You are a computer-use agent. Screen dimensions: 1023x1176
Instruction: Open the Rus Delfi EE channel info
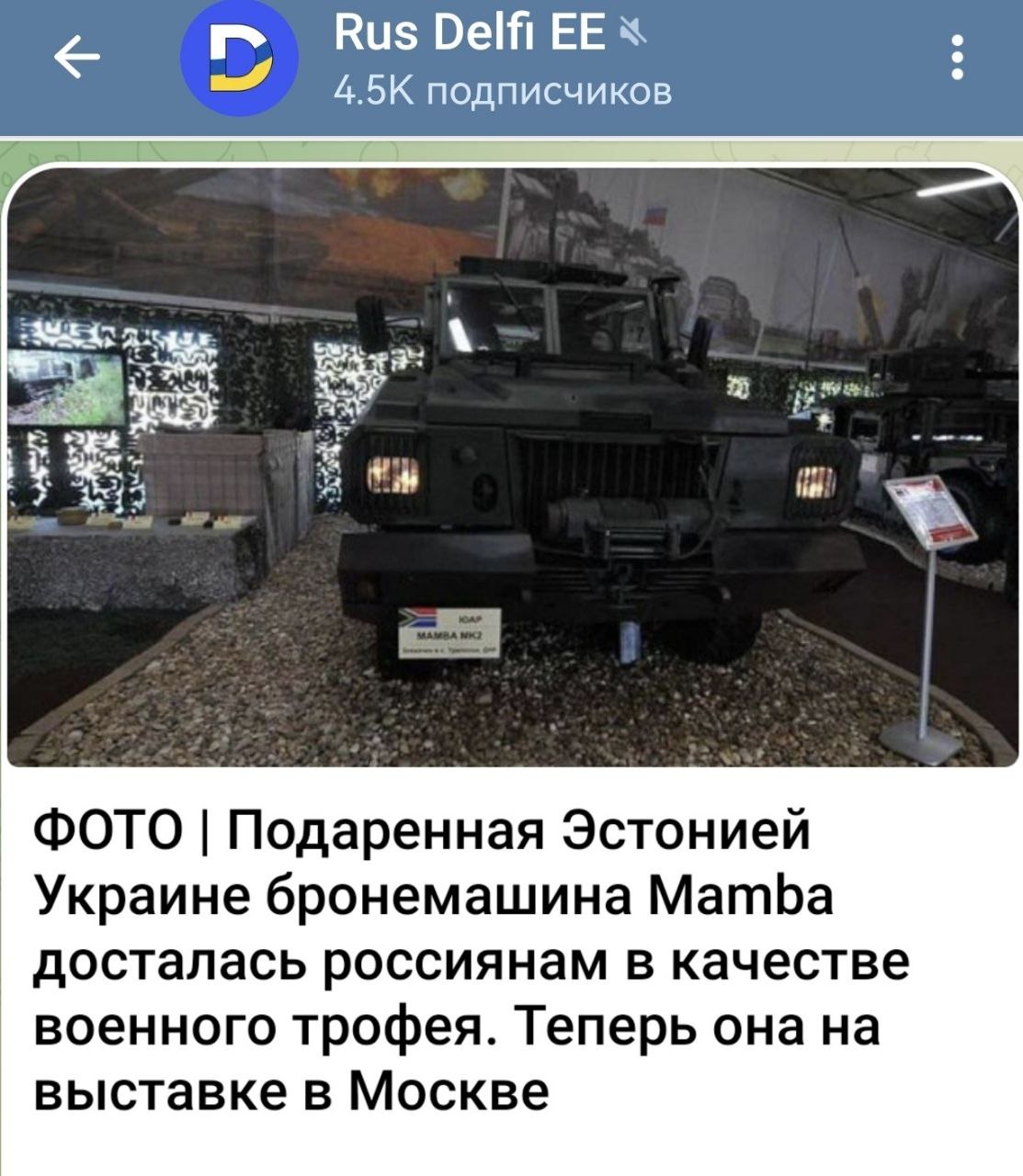pyautogui.click(x=502, y=61)
